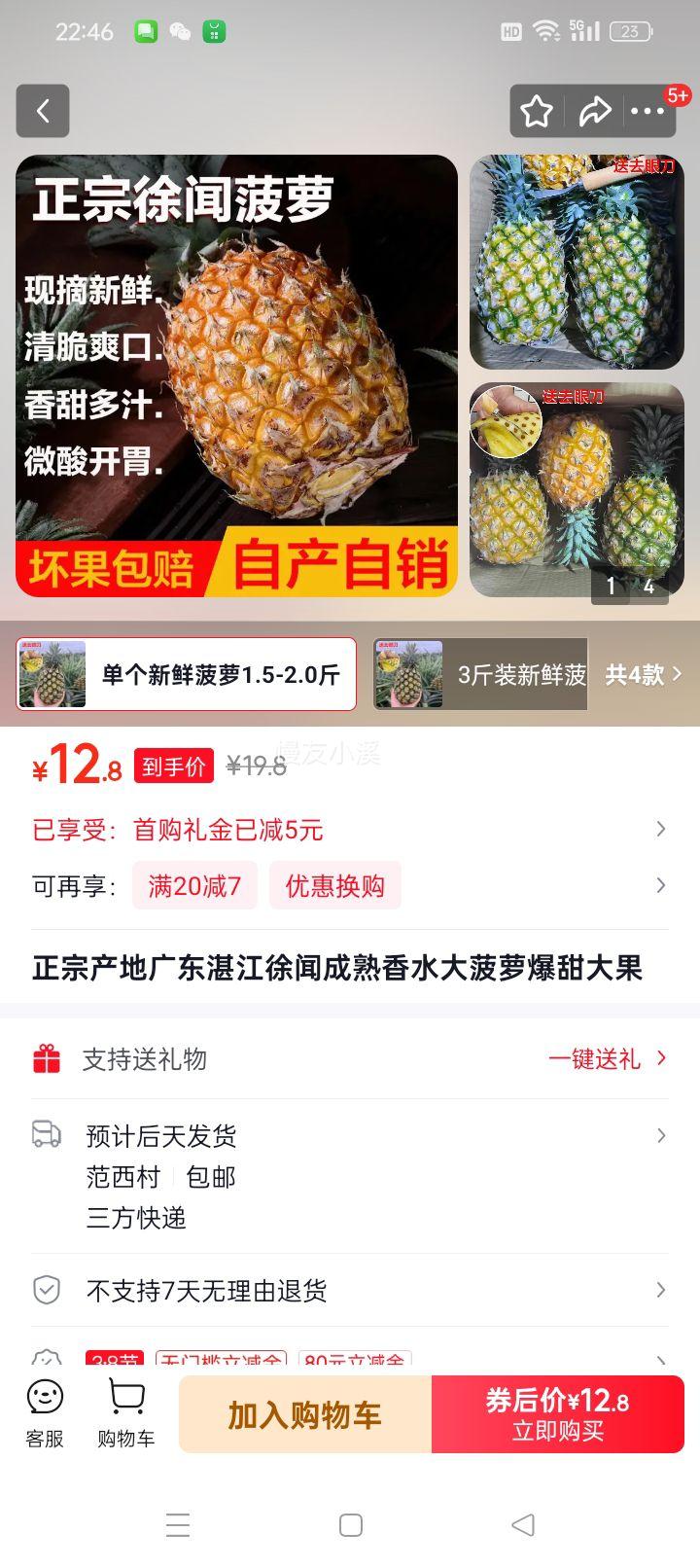
Task: Tap 加入购物车 to add to cart
Action: (305, 1415)
